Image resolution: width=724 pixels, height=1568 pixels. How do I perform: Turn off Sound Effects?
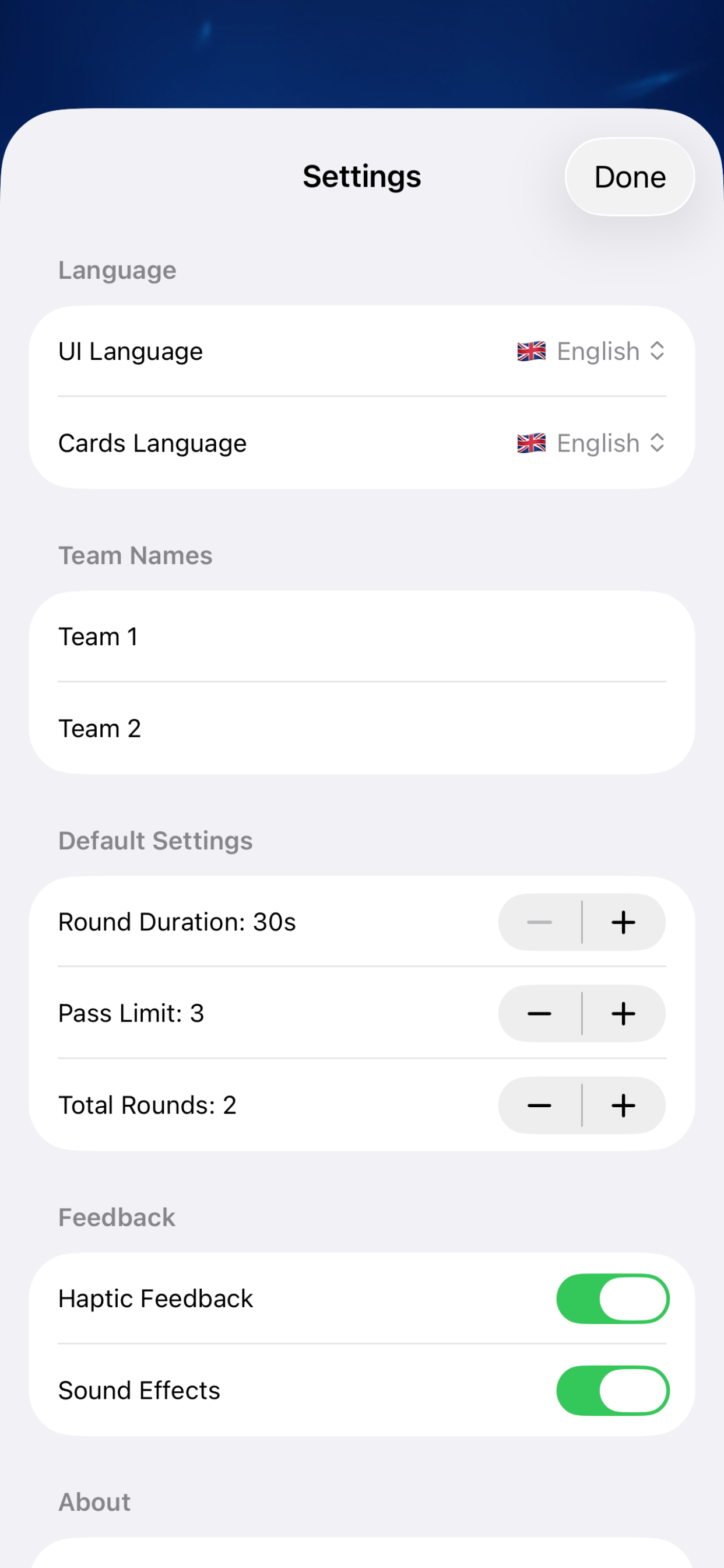tap(613, 1389)
